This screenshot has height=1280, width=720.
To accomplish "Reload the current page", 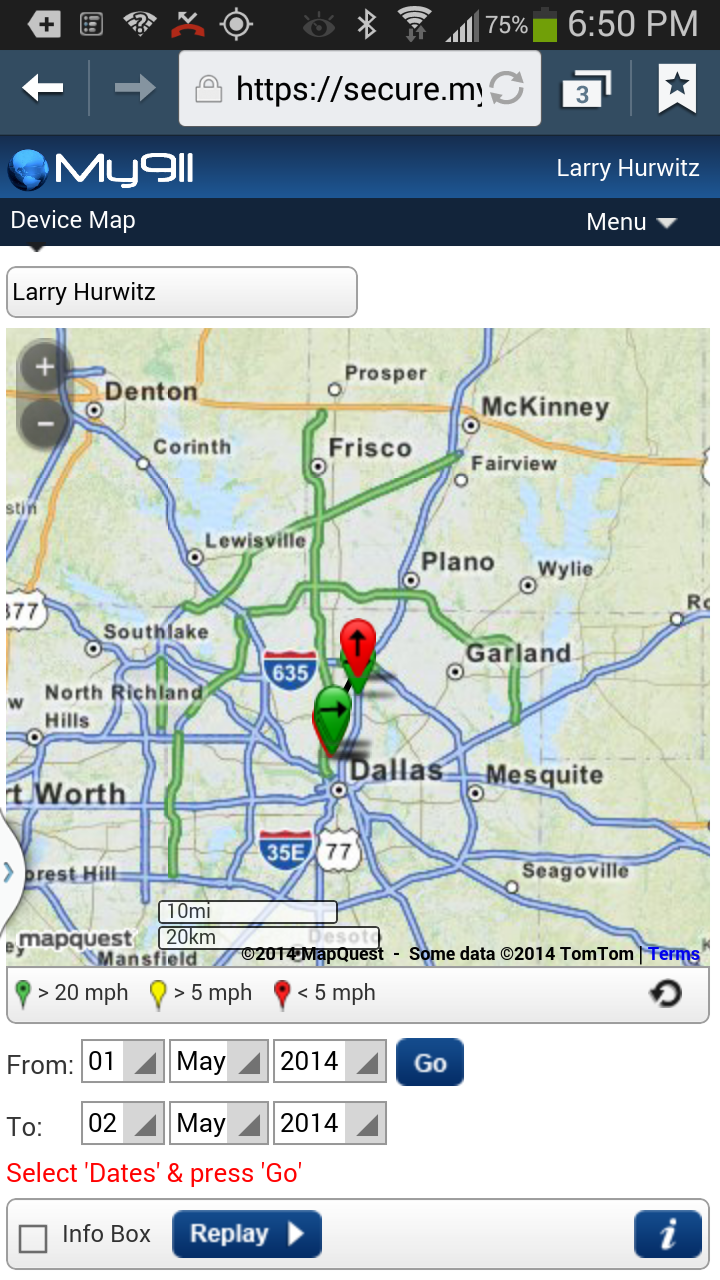I will (507, 90).
